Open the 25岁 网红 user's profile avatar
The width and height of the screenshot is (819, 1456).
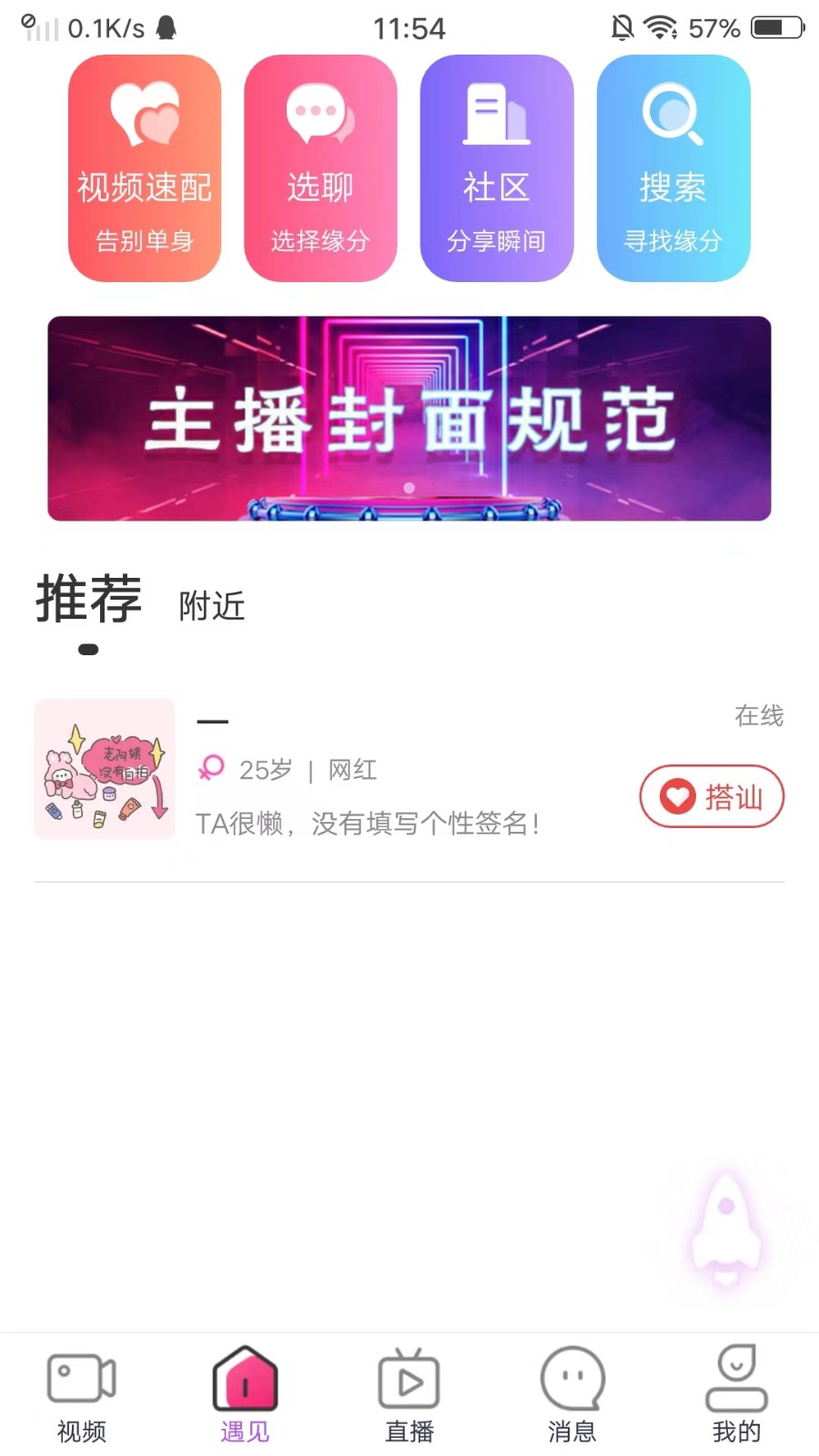(x=105, y=769)
